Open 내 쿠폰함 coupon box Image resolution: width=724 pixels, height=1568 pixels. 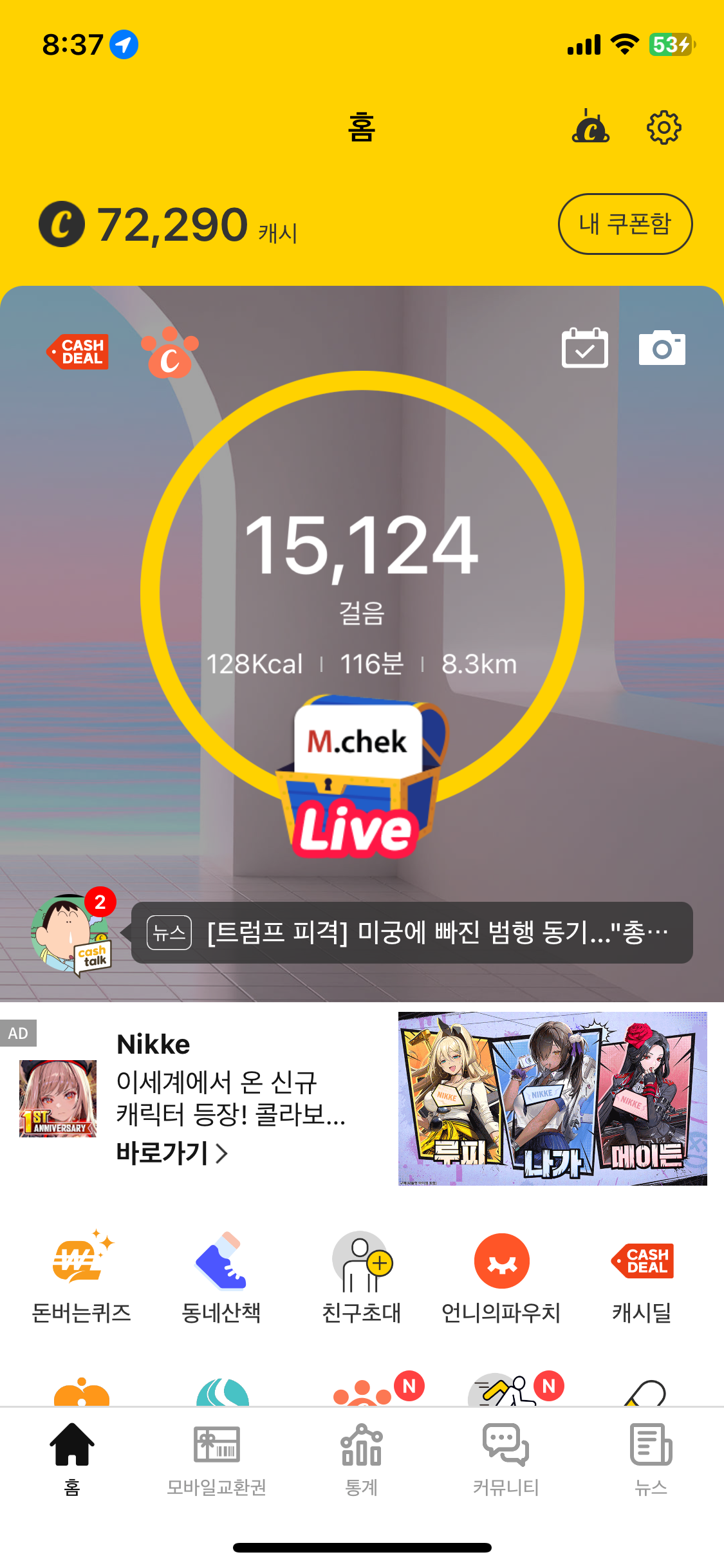624,224
